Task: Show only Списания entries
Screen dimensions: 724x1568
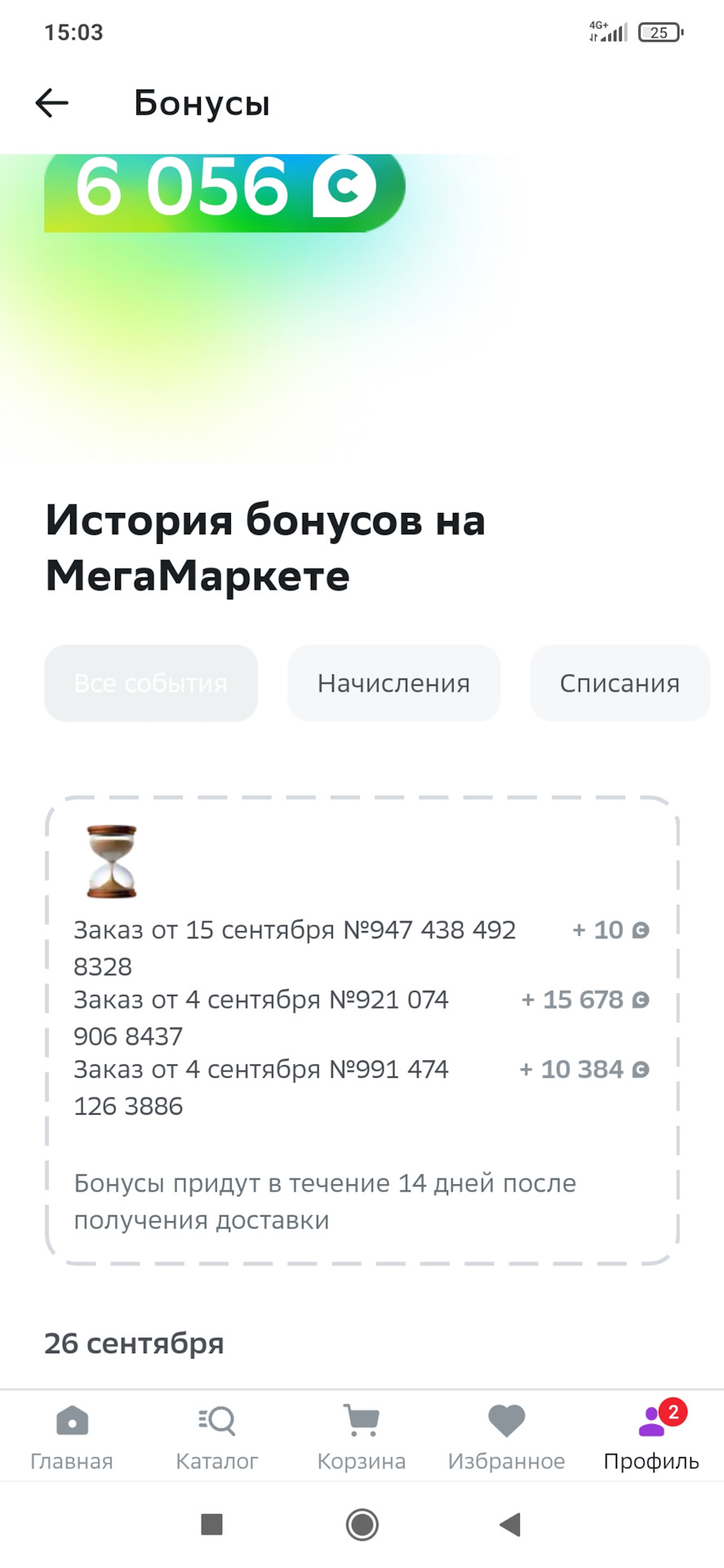Action: point(620,683)
